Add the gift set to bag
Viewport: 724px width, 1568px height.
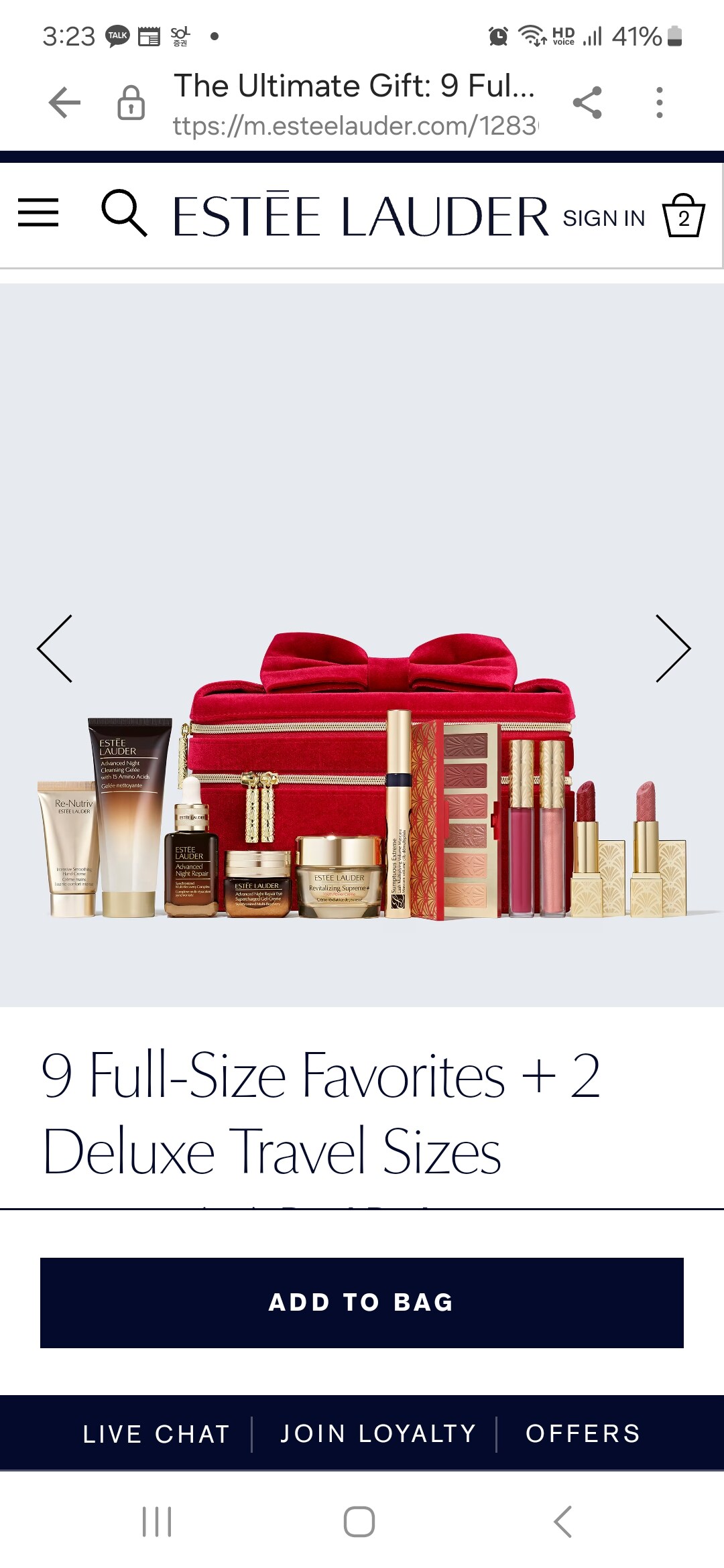(x=362, y=1303)
